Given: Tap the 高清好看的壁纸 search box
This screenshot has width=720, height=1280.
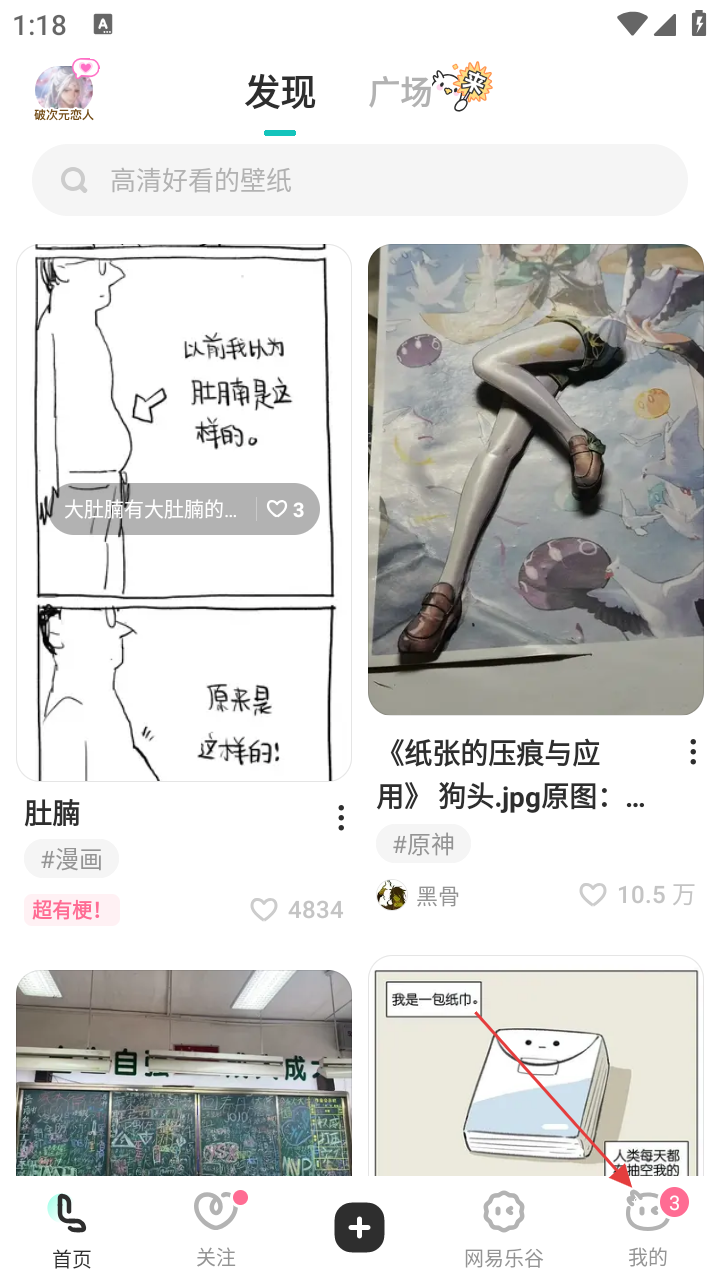Looking at the screenshot, I should (360, 180).
